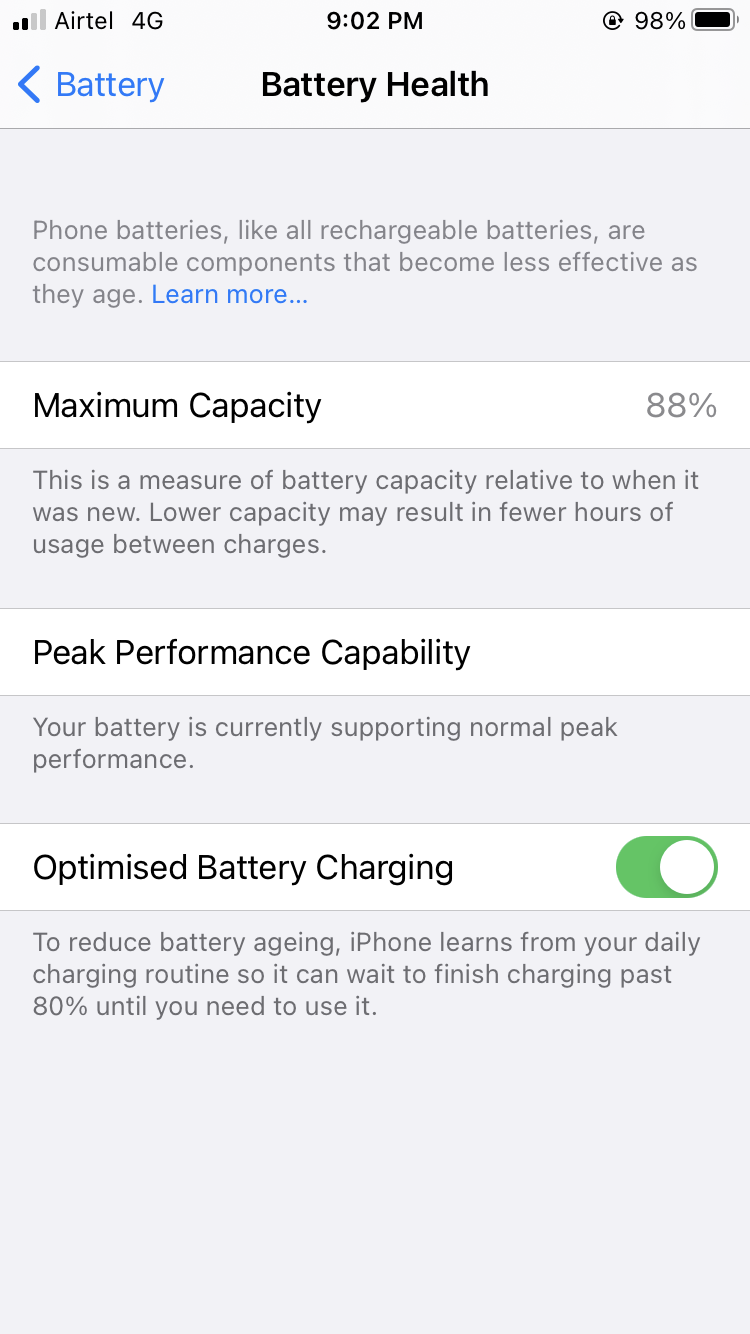Tap the consumable components description text
This screenshot has height=1334, width=750.
[365, 262]
